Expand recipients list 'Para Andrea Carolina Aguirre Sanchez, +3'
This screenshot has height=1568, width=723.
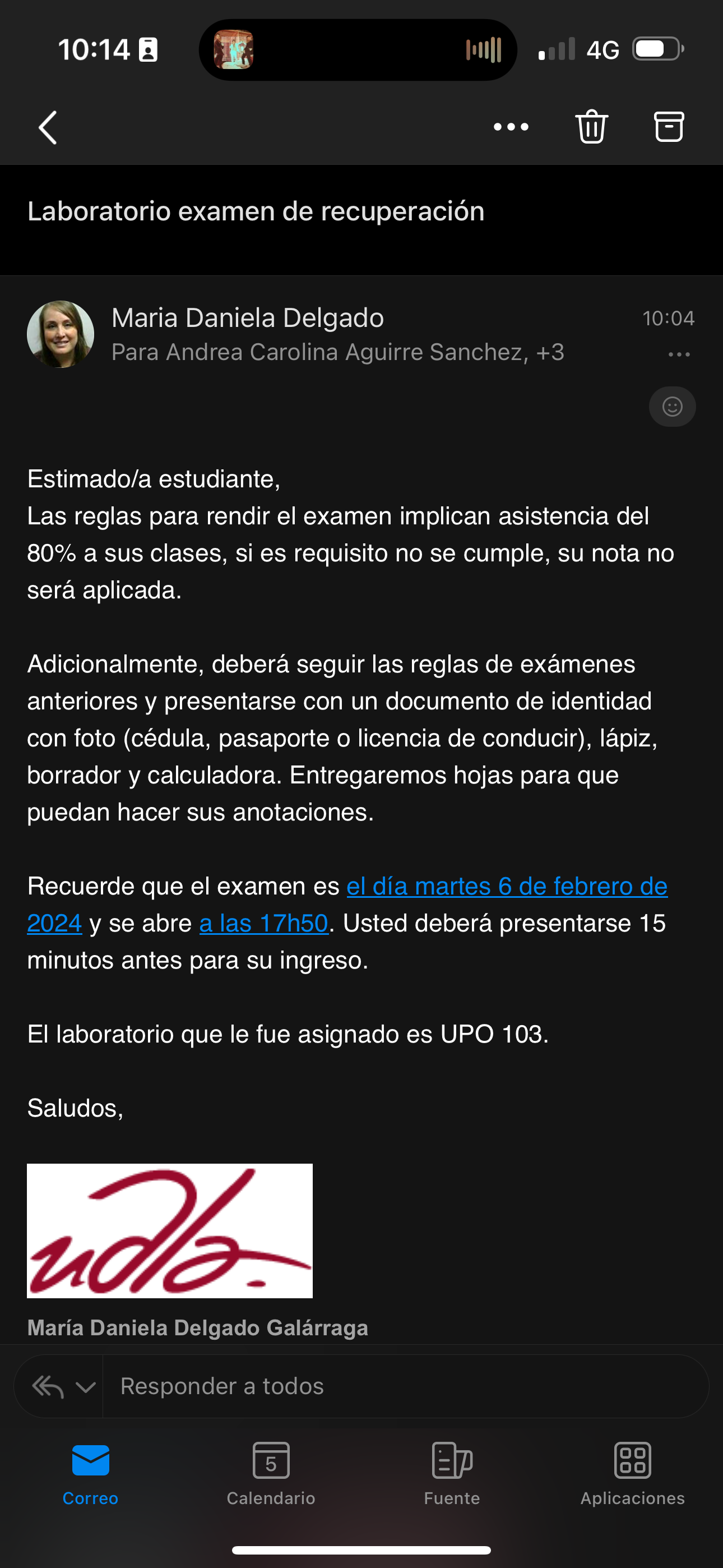(x=338, y=352)
